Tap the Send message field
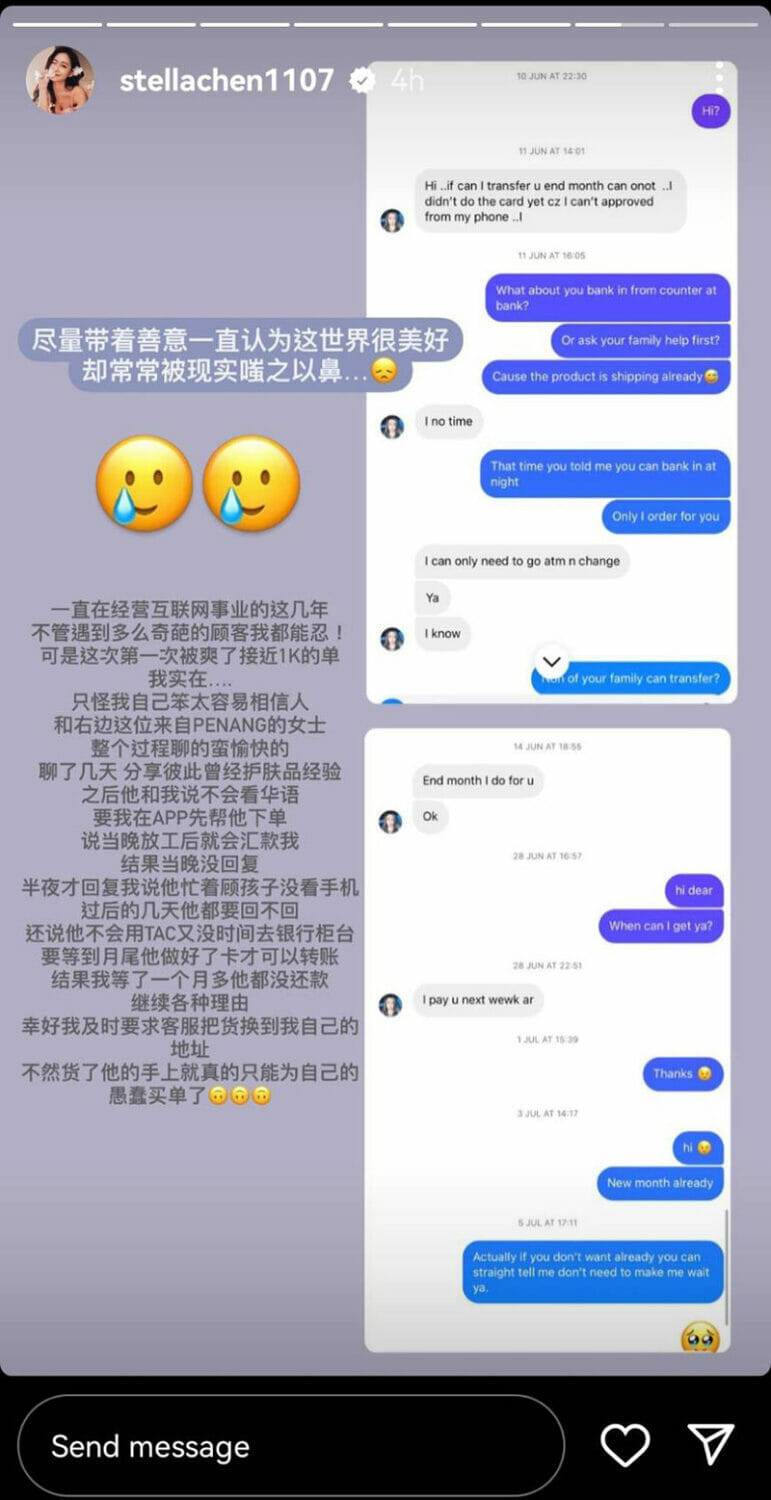Screen dimensions: 771x1500 click(290, 1446)
